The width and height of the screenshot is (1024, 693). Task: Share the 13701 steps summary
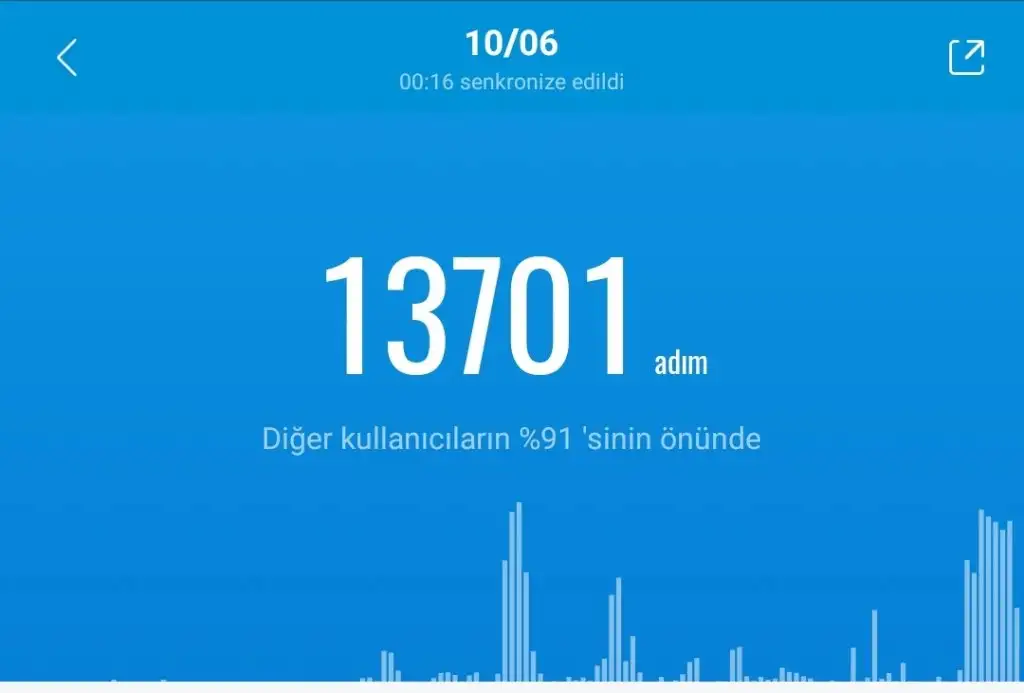pos(966,57)
